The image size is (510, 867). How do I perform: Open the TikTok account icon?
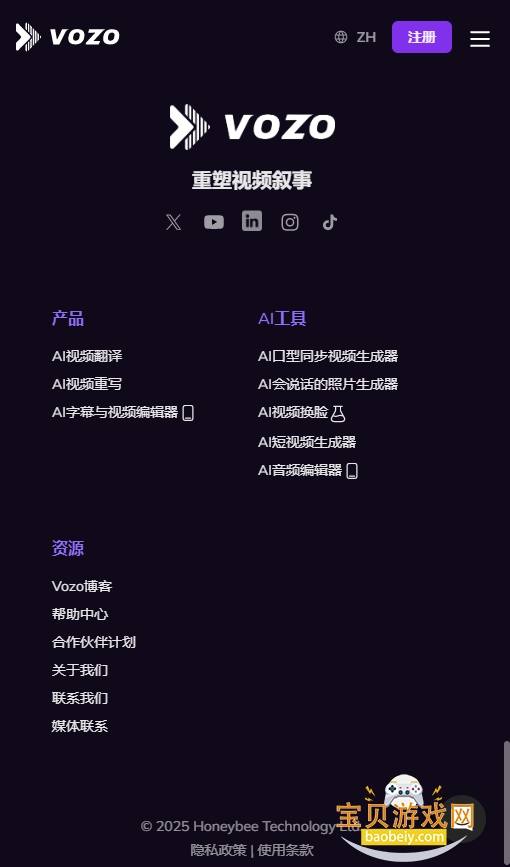[x=330, y=222]
